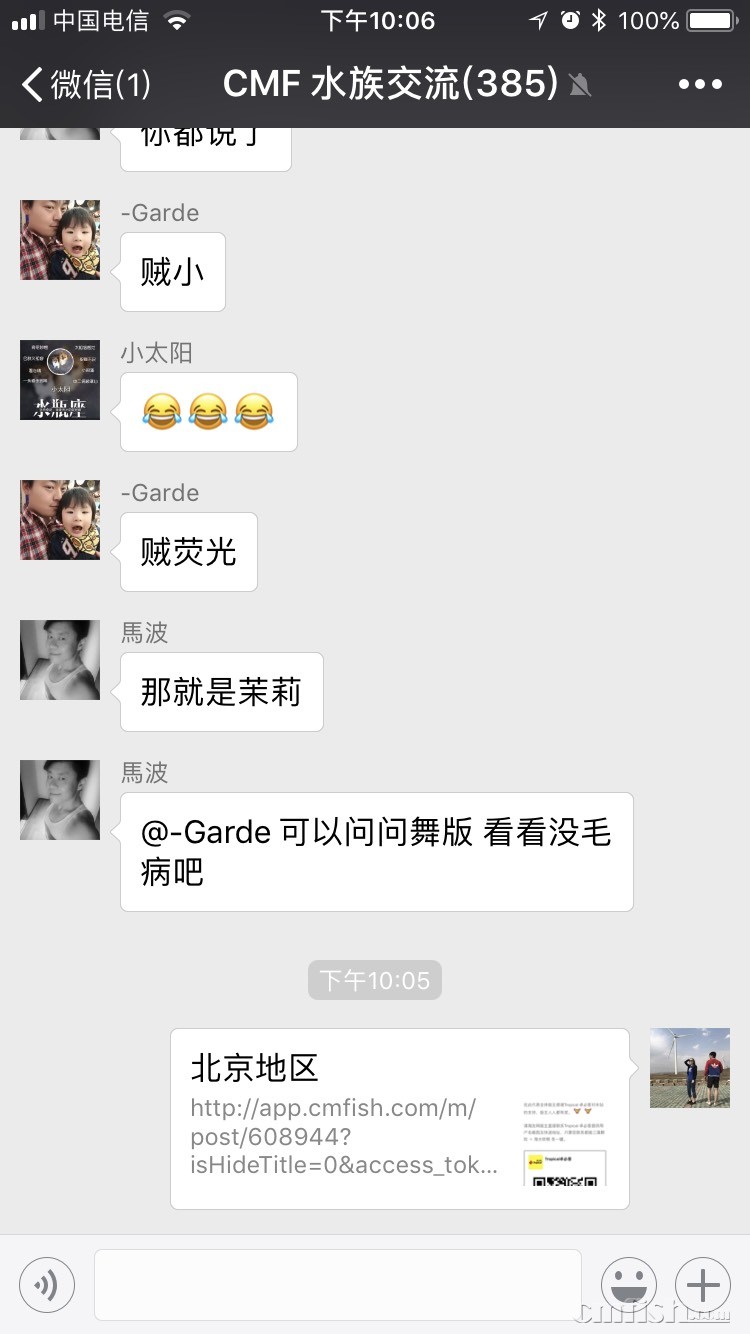Go back to the 微信 chat list
This screenshot has height=1334, width=750.
click(85, 84)
